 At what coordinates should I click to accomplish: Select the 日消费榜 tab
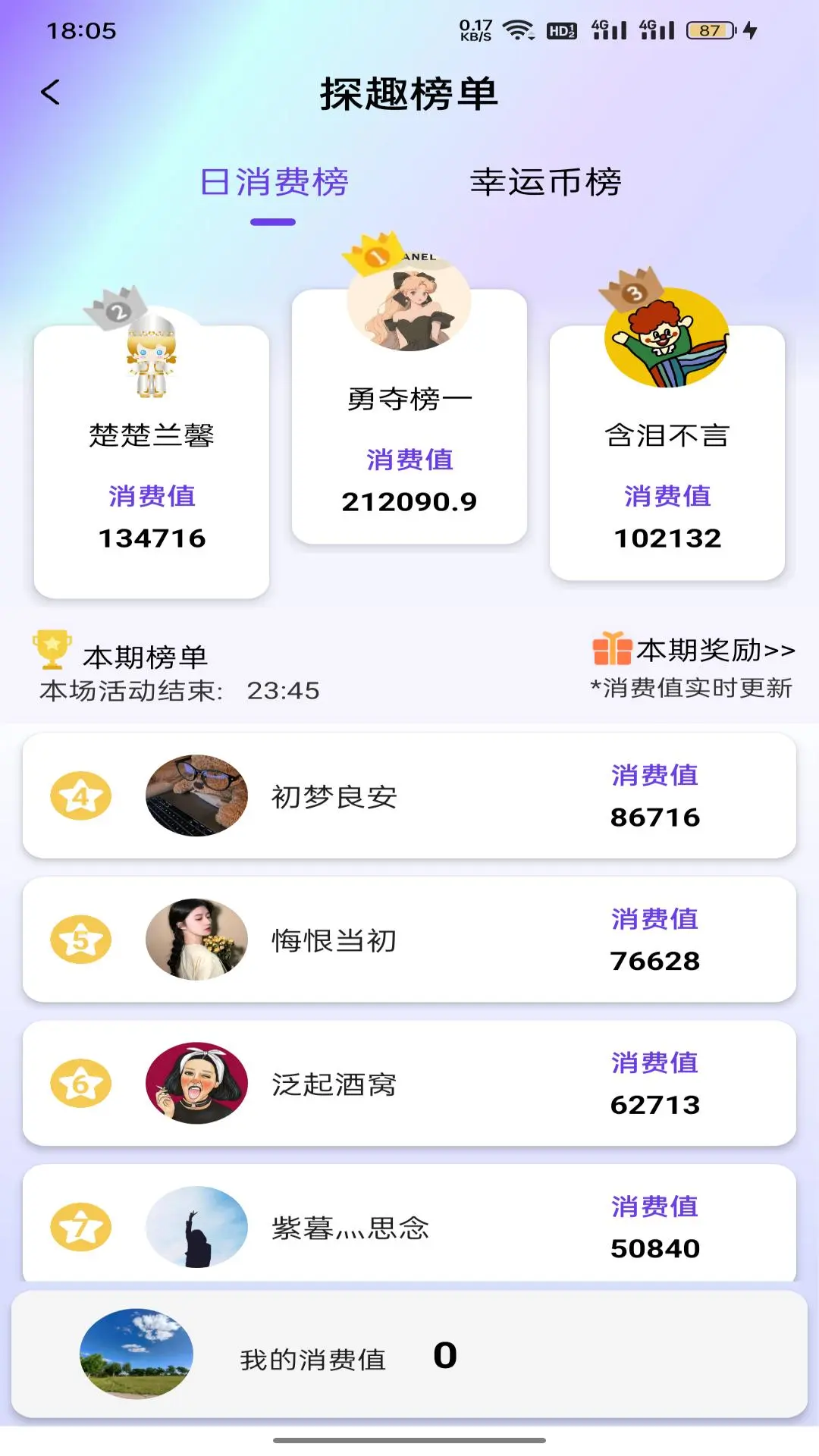[x=275, y=181]
